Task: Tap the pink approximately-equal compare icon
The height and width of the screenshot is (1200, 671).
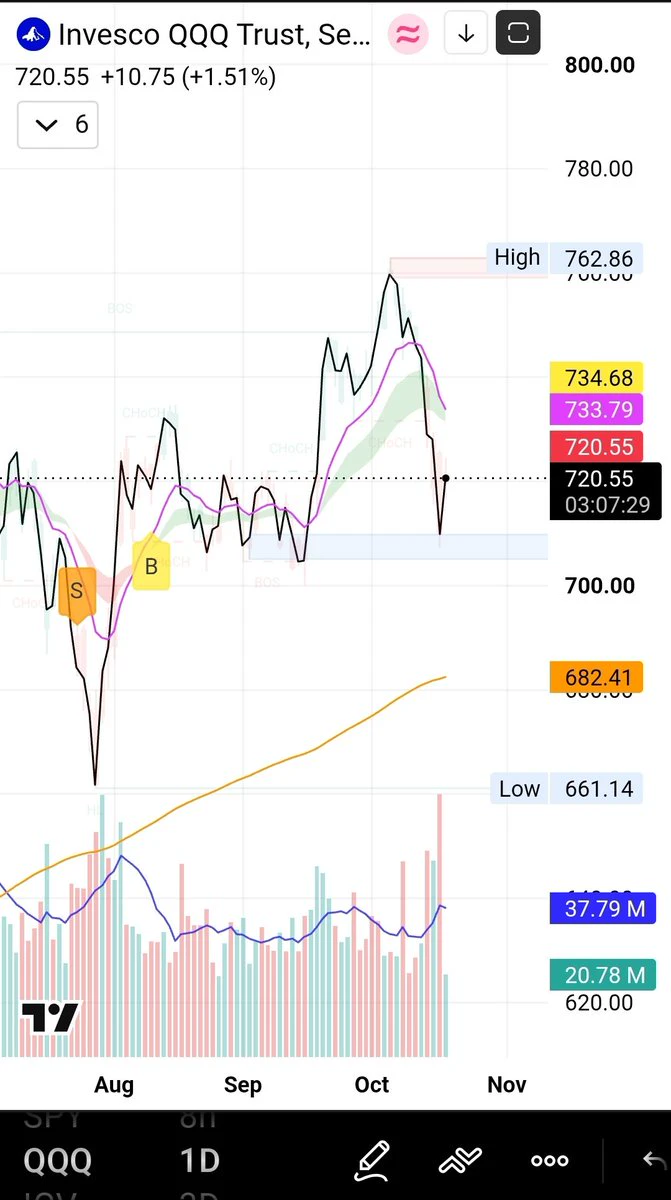Action: [x=407, y=34]
